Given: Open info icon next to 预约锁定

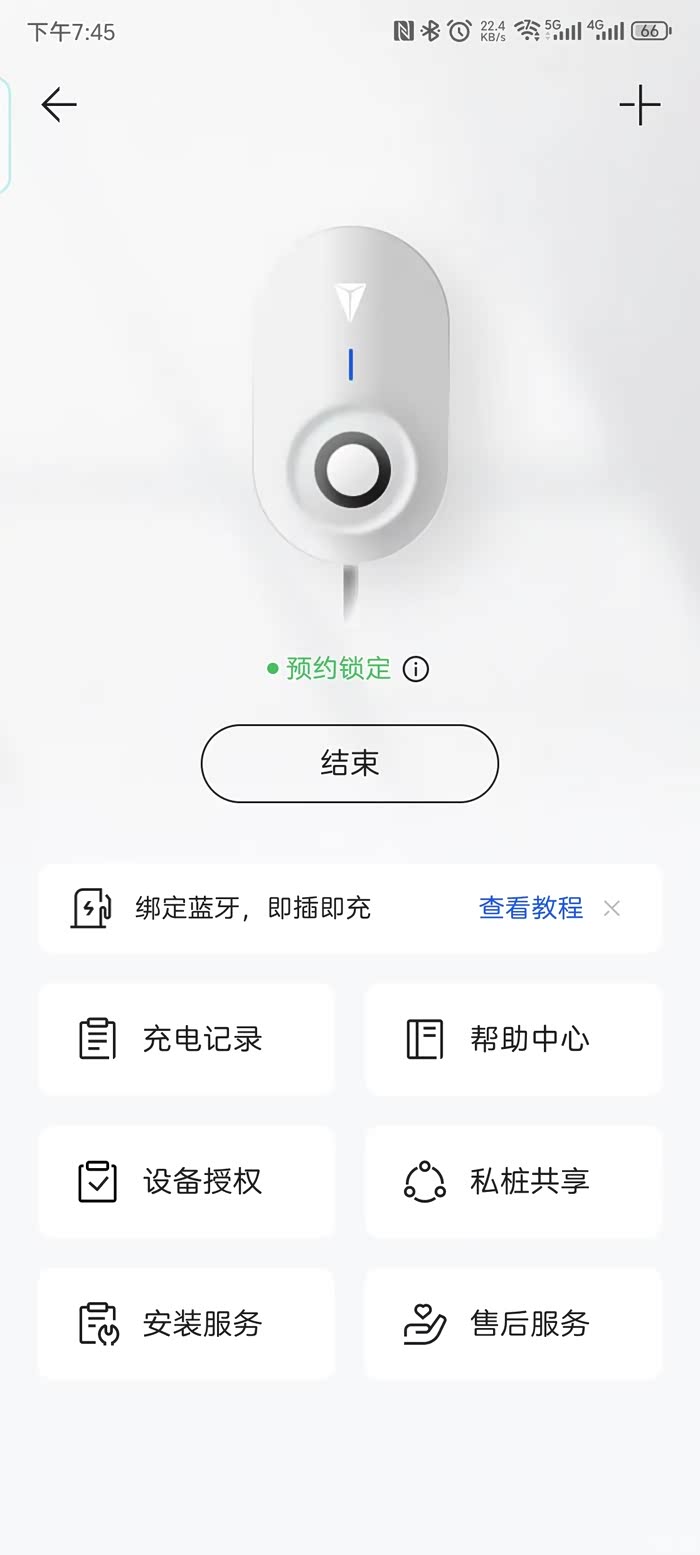Looking at the screenshot, I should click(415, 669).
